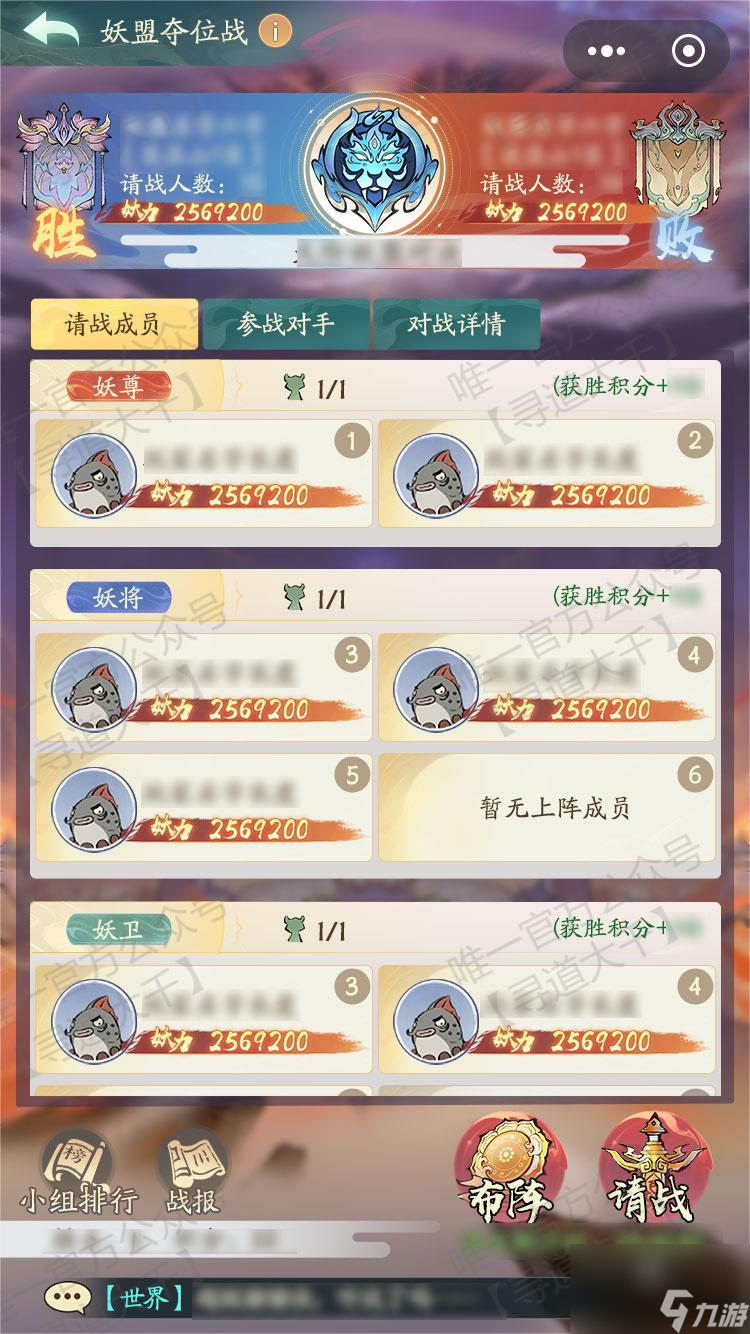This screenshot has height=1334, width=750.
Task: Switch to the 请战成员 tab
Action: (111, 324)
